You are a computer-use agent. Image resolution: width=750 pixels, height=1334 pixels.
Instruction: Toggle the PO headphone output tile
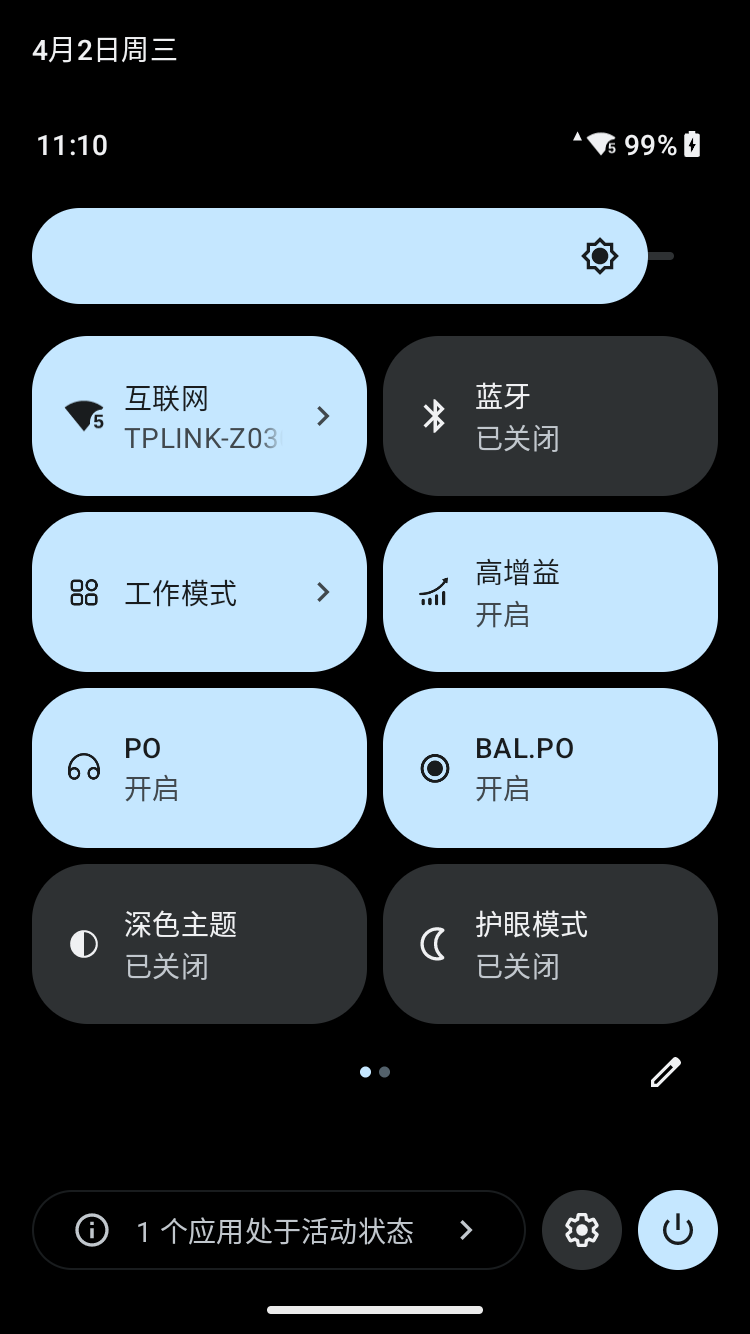click(x=199, y=768)
